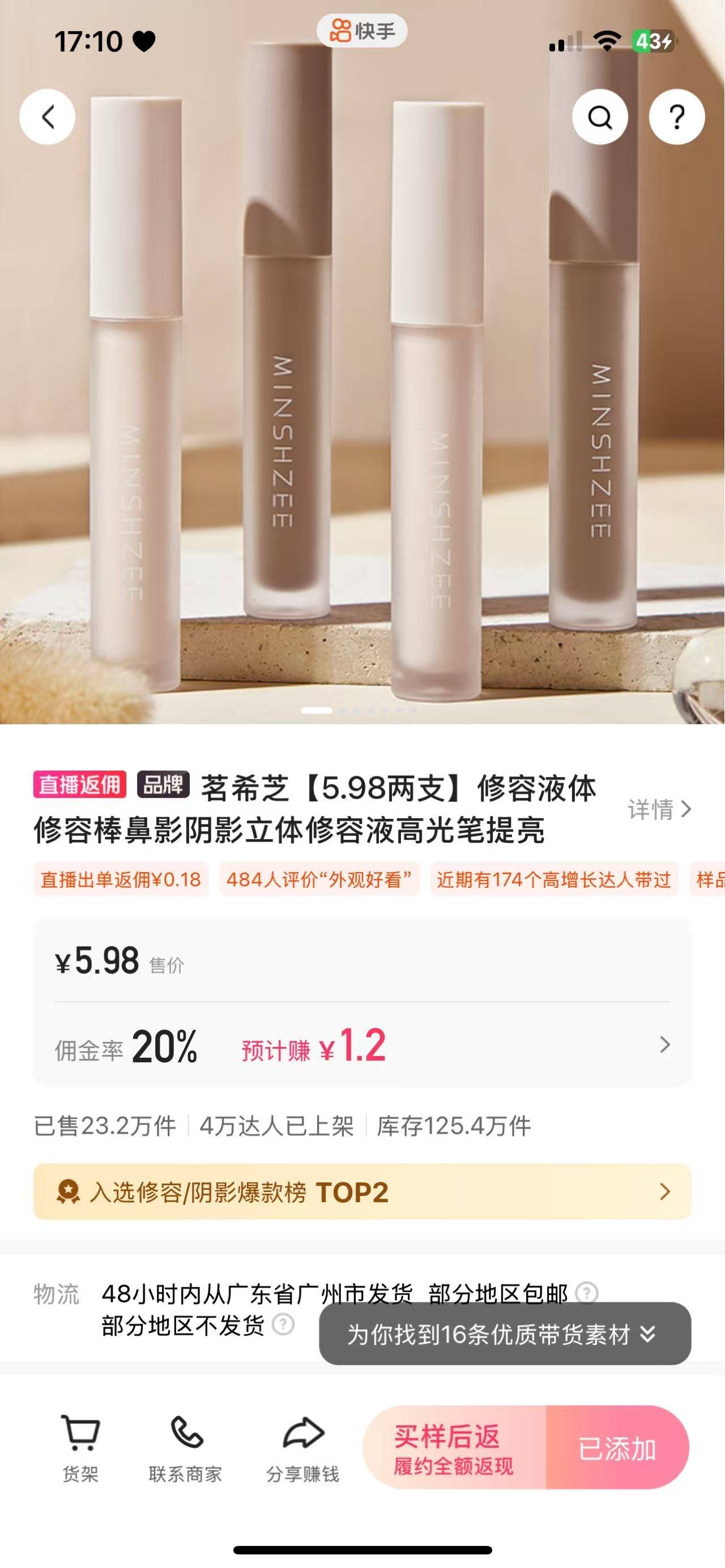
Task: Tap the 已添加 button
Action: pyautogui.click(x=617, y=1448)
